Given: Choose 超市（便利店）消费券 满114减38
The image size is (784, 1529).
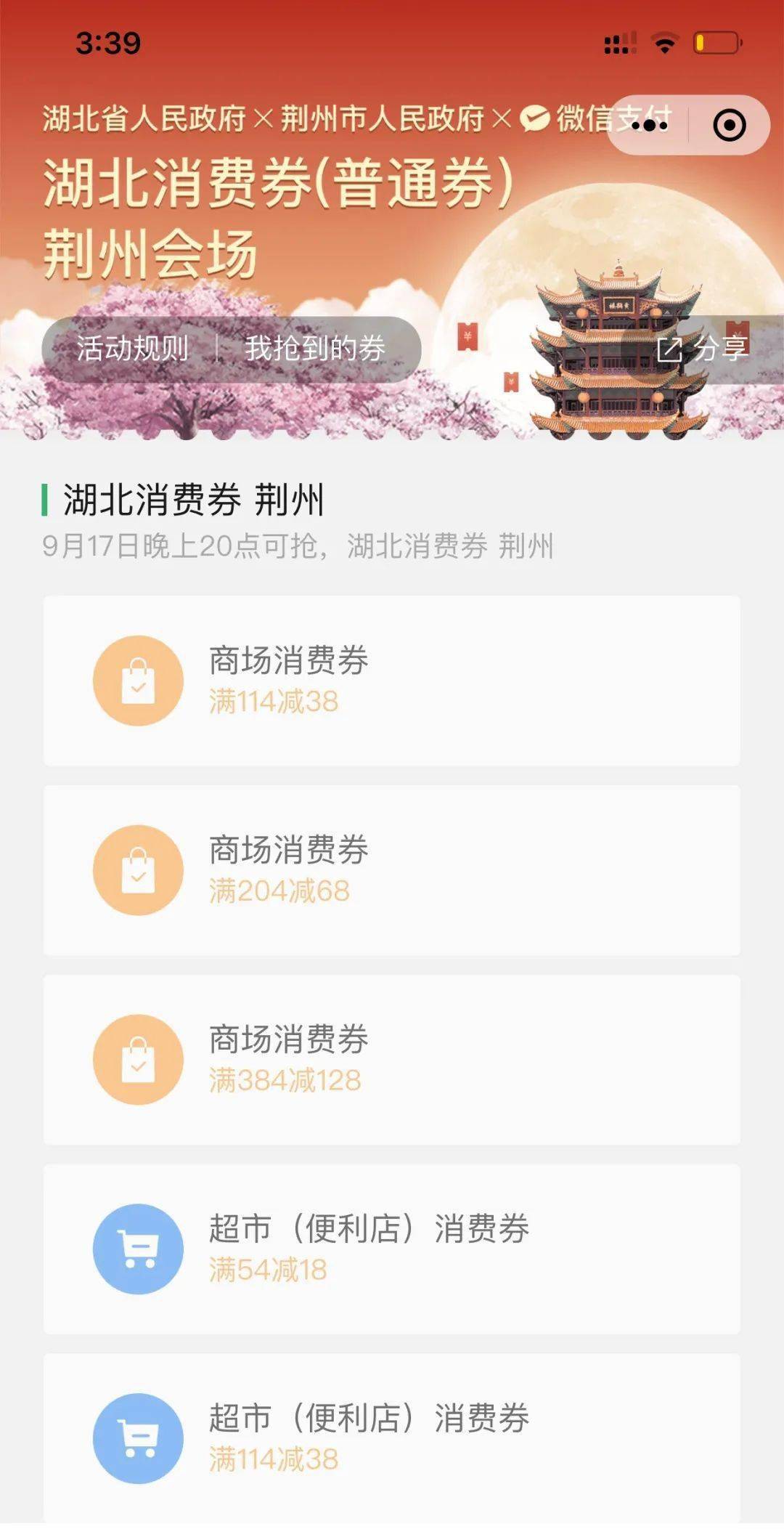Looking at the screenshot, I should pyautogui.click(x=392, y=1438).
